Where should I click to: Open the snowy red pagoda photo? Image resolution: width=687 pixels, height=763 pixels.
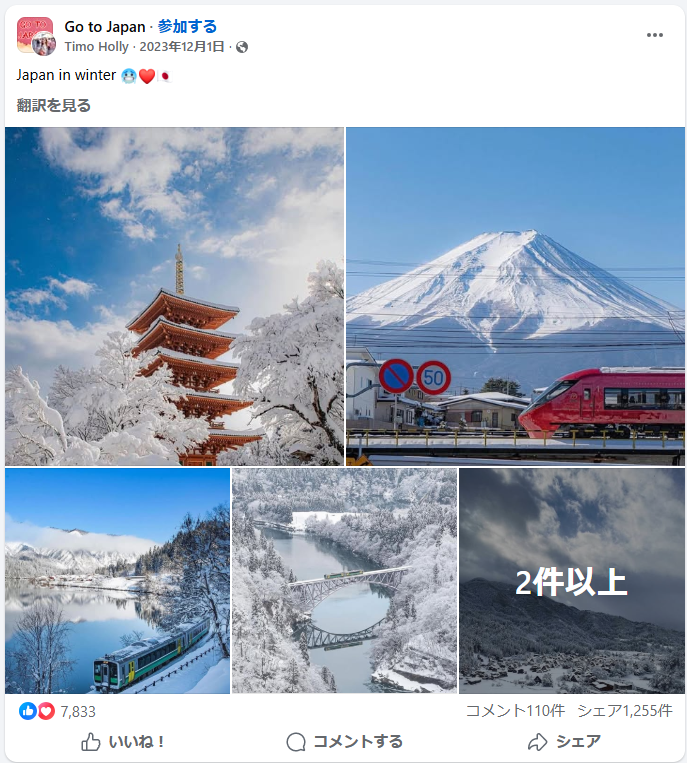point(174,296)
